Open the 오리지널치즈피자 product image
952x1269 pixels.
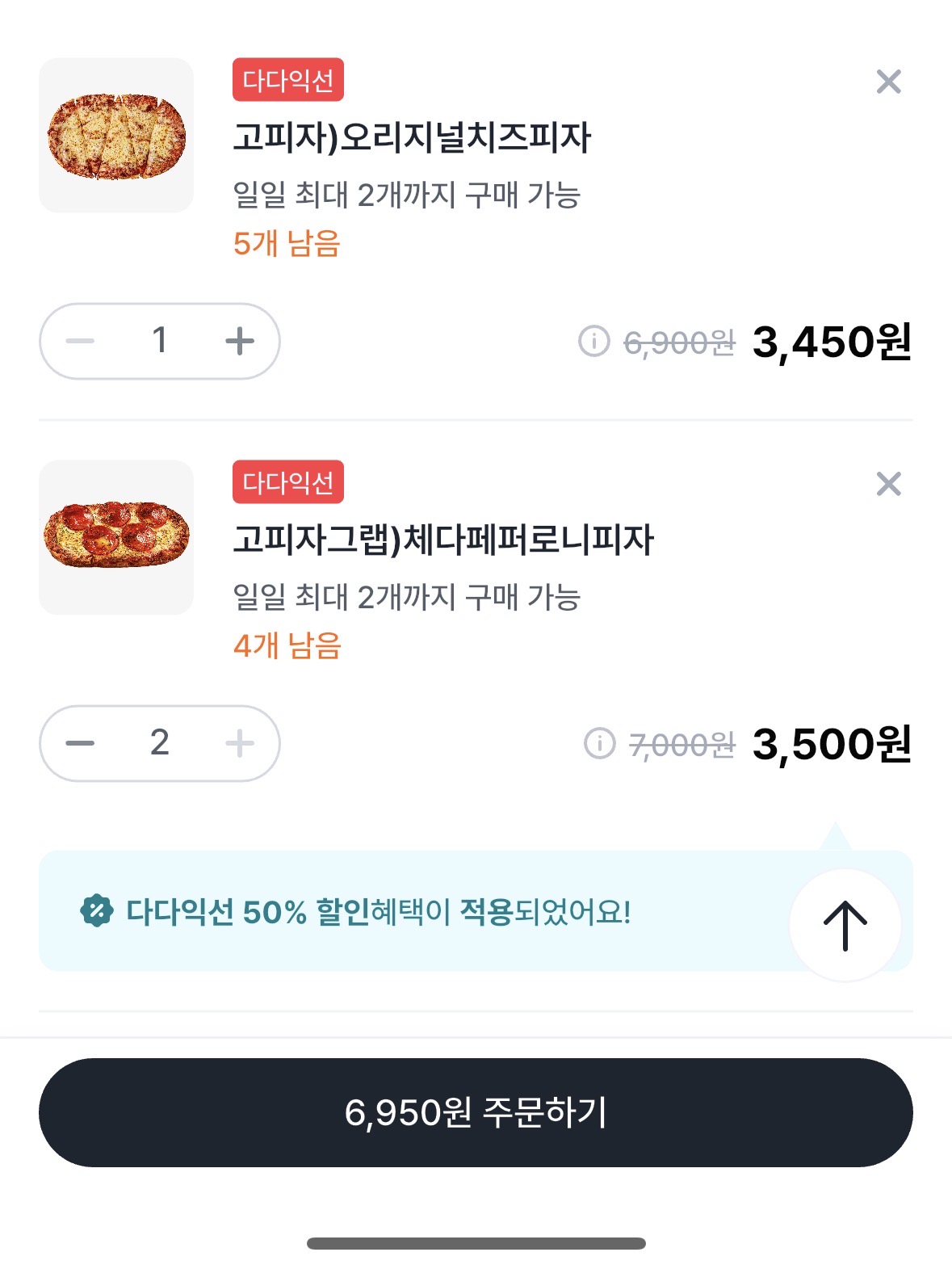[116, 135]
